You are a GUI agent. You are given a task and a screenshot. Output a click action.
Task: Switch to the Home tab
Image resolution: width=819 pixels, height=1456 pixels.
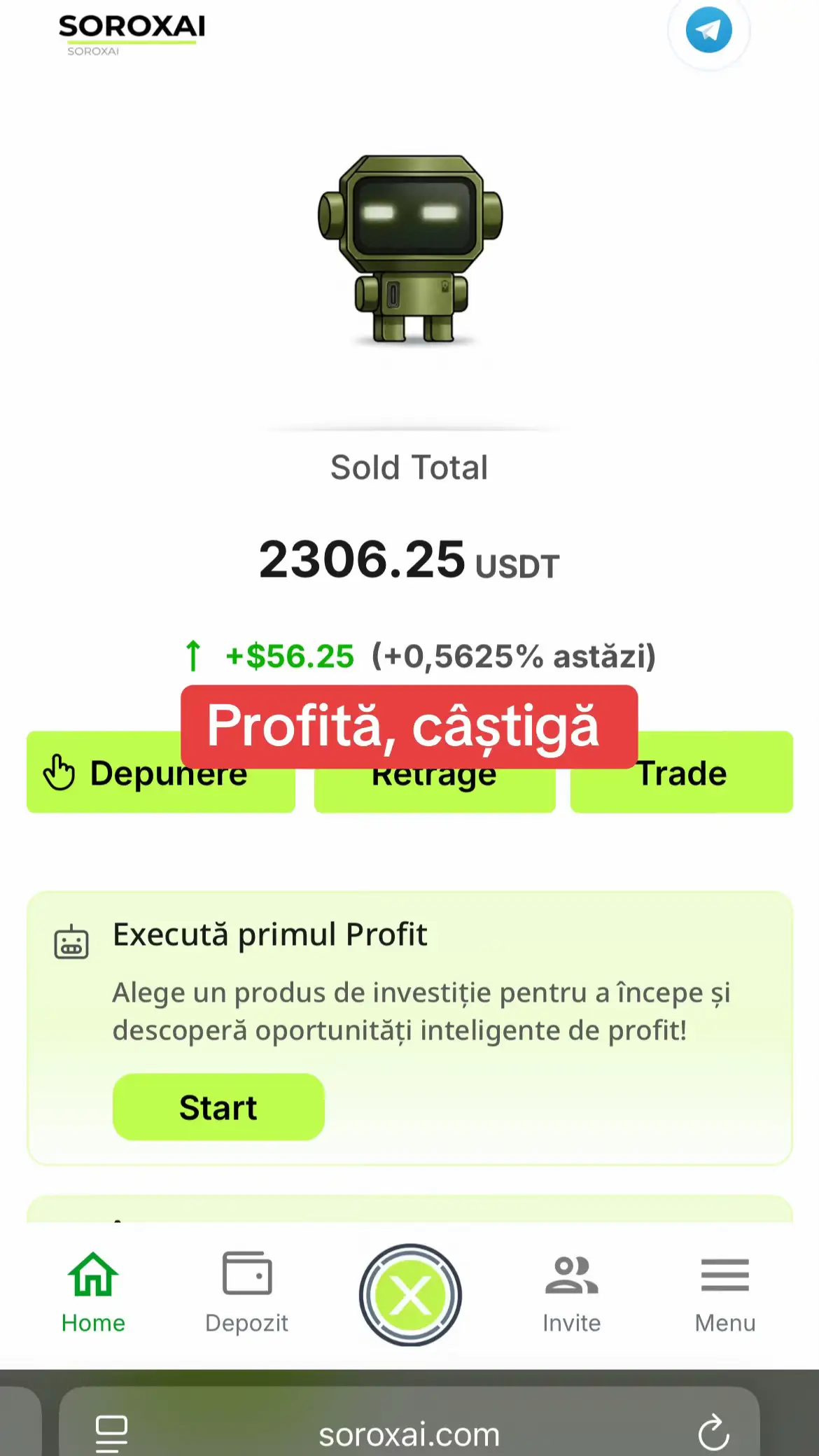pos(93,1292)
